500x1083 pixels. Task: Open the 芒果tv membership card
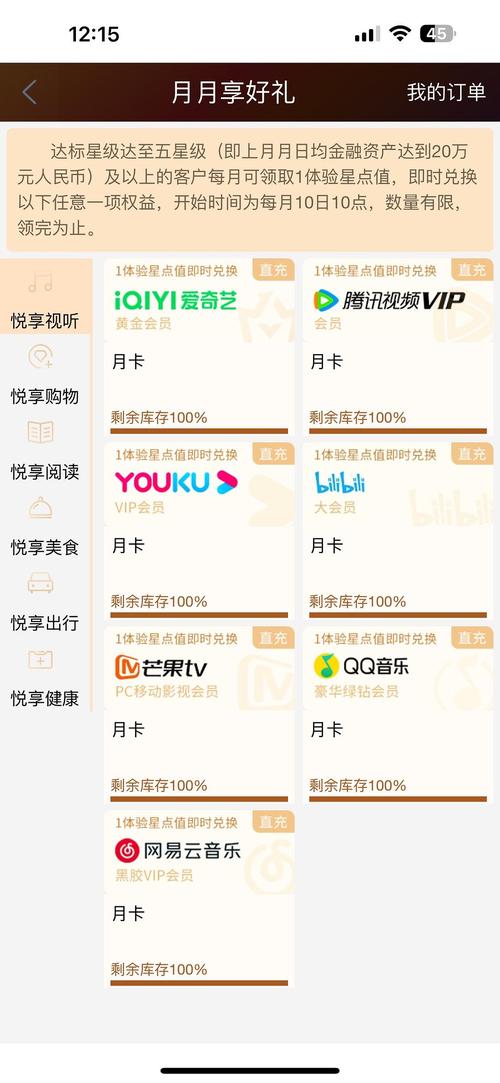(x=200, y=715)
